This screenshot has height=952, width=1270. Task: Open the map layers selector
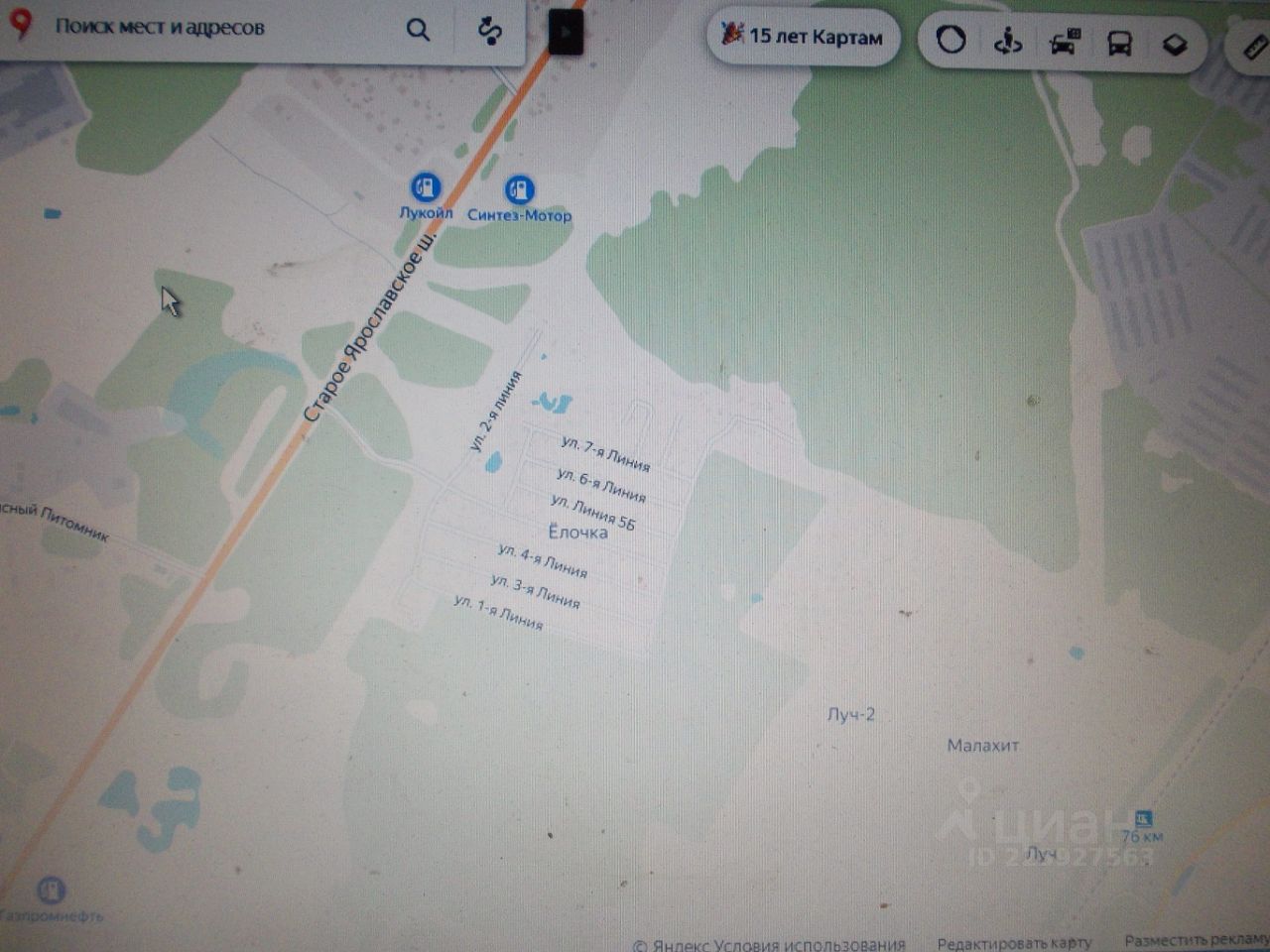(x=1175, y=45)
